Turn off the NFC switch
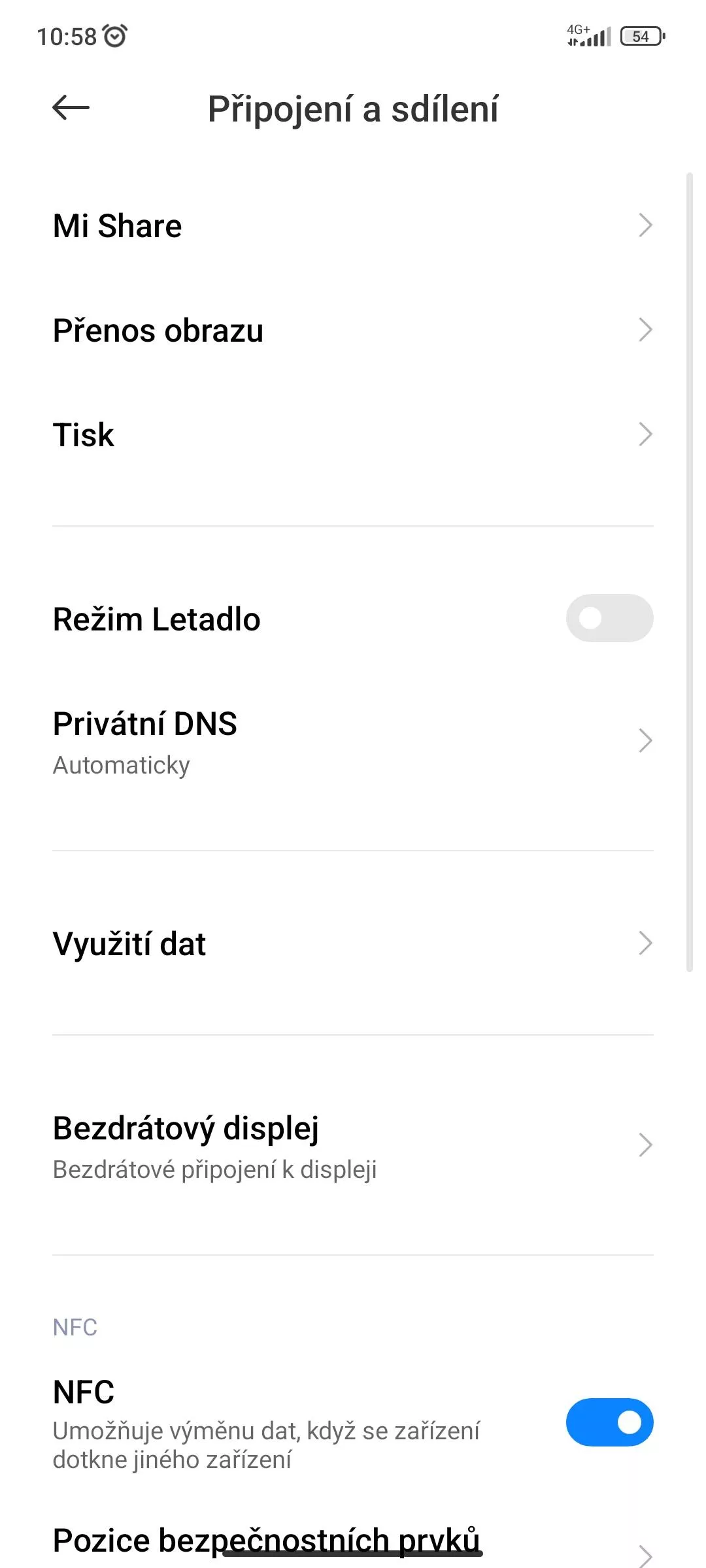The height and width of the screenshot is (1568, 706). tap(609, 1422)
